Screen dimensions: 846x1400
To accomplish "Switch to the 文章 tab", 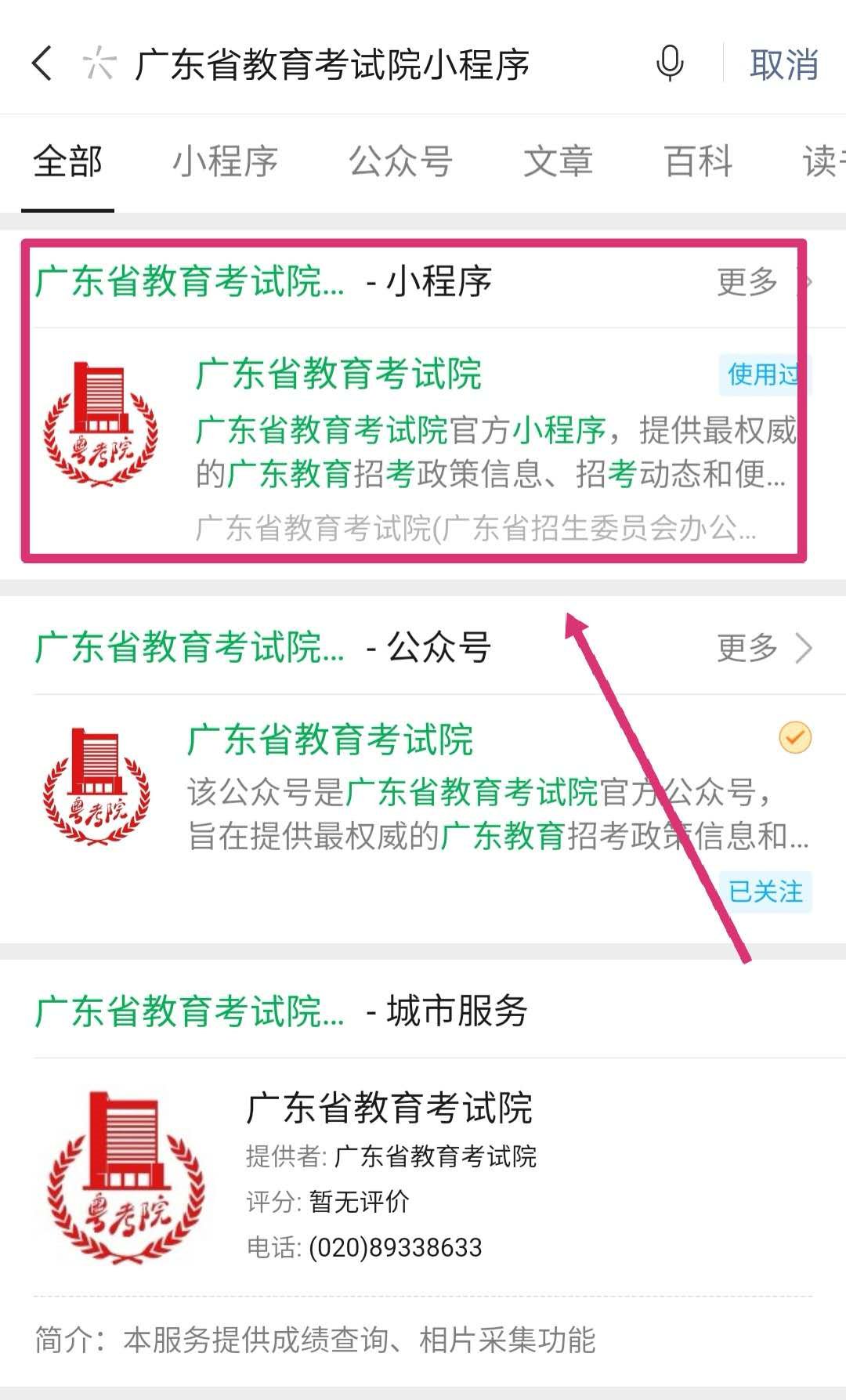I will click(x=558, y=161).
